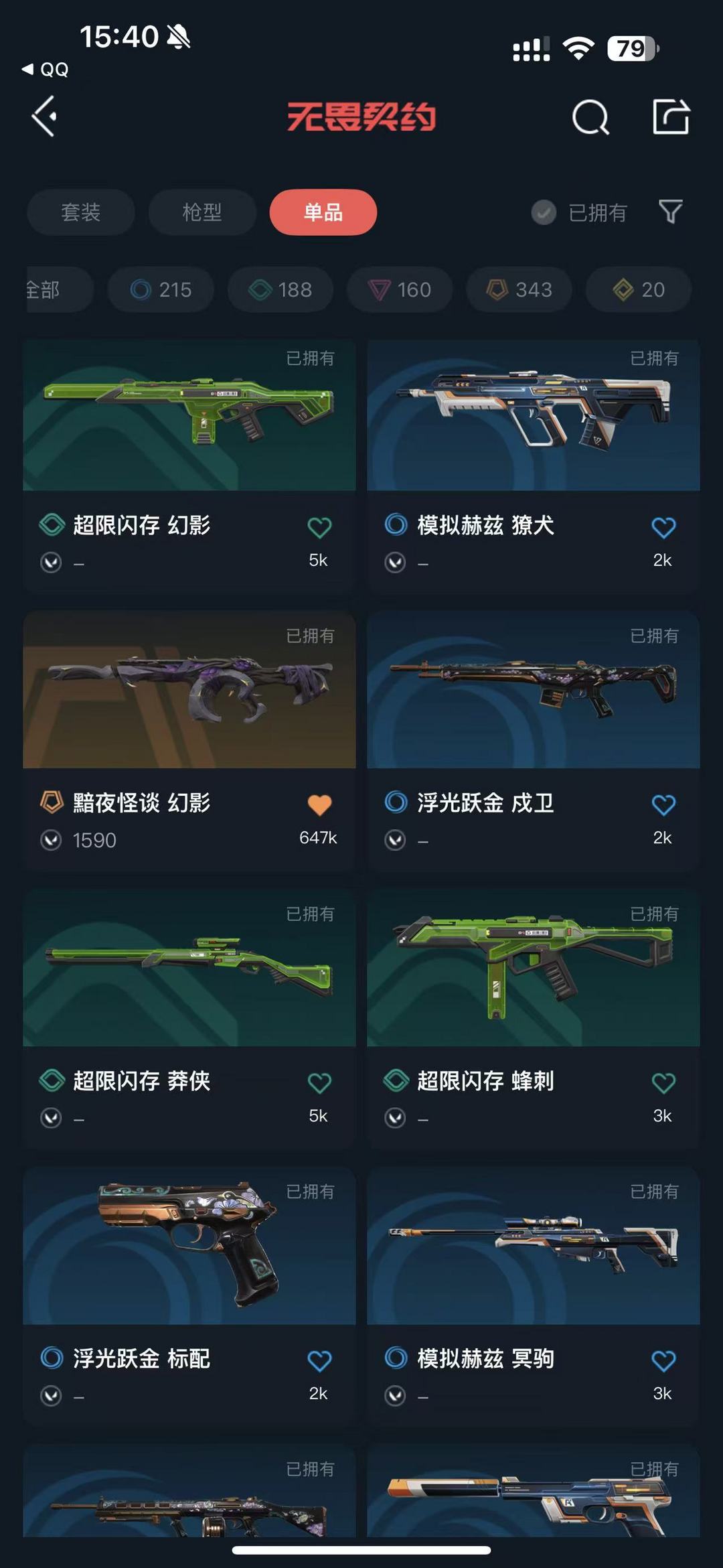This screenshot has width=723, height=1568.
Task: View the 超限闪存 蜂刺 skin card
Action: (x=533, y=968)
